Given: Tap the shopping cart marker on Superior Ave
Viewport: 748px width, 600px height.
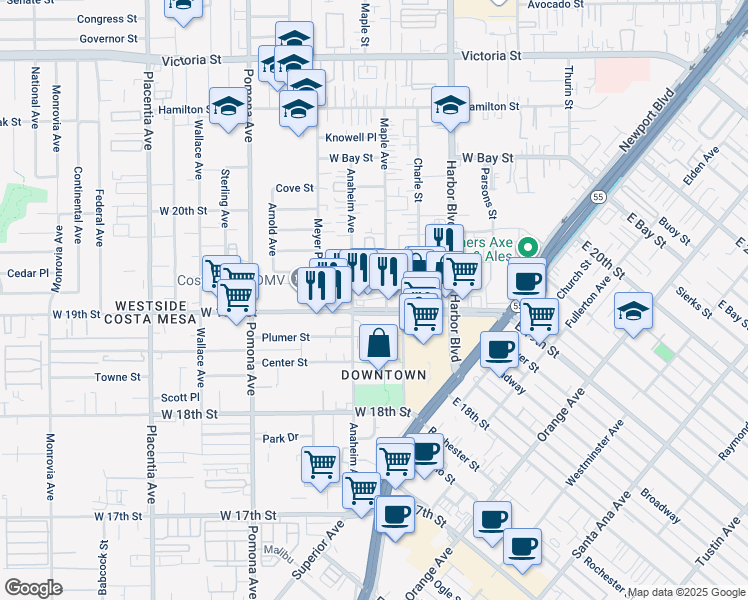Looking at the screenshot, I should (x=361, y=490).
